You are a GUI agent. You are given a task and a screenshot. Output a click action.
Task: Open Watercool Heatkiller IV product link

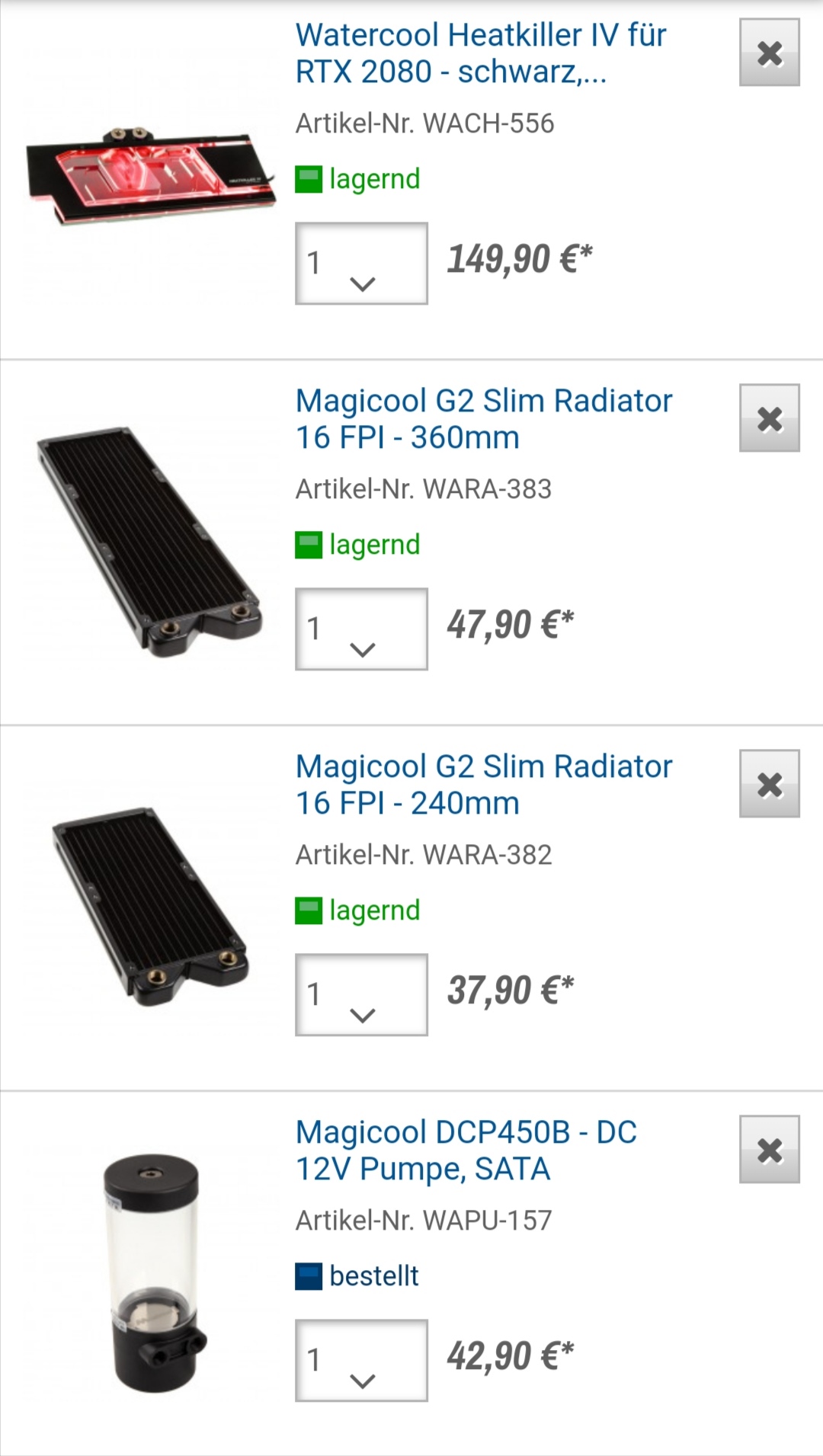coord(481,53)
